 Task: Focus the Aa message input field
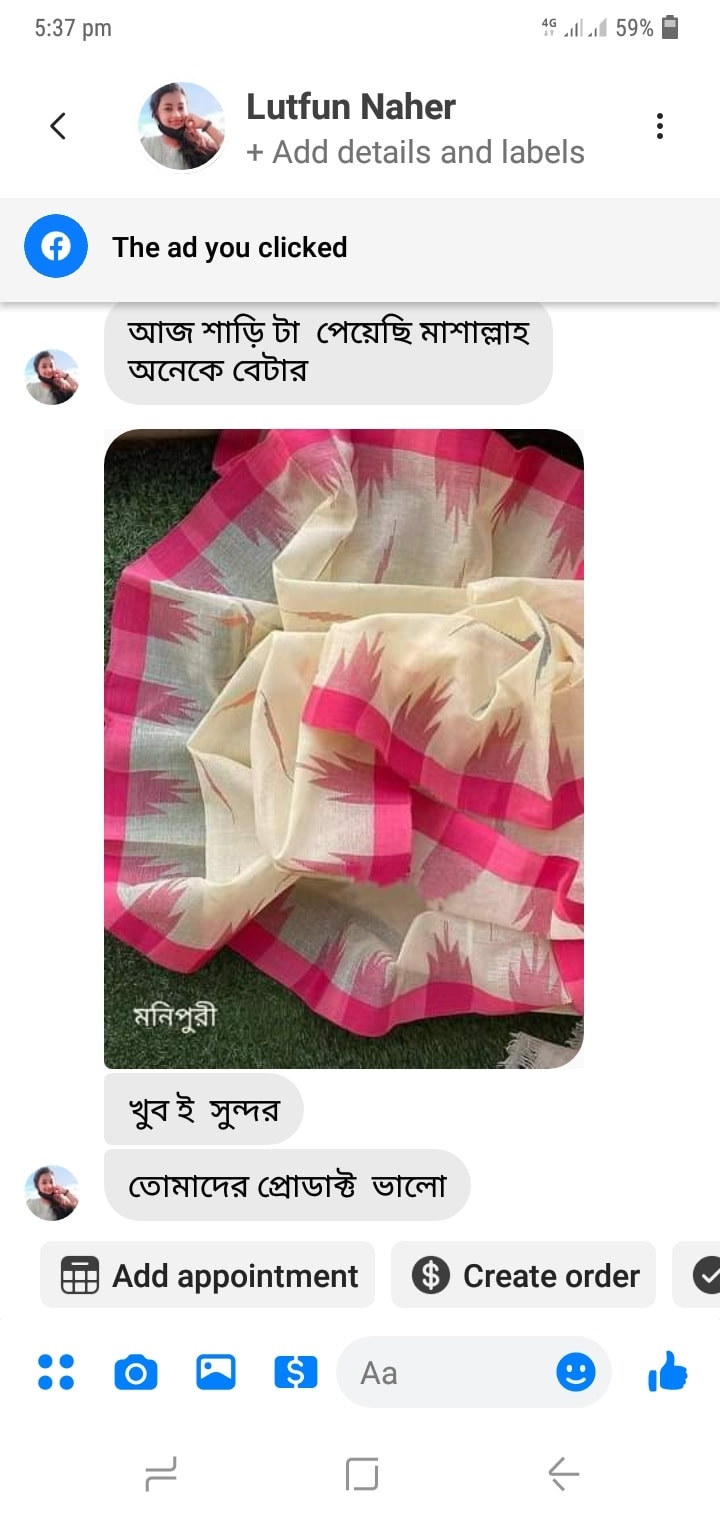(x=450, y=1373)
